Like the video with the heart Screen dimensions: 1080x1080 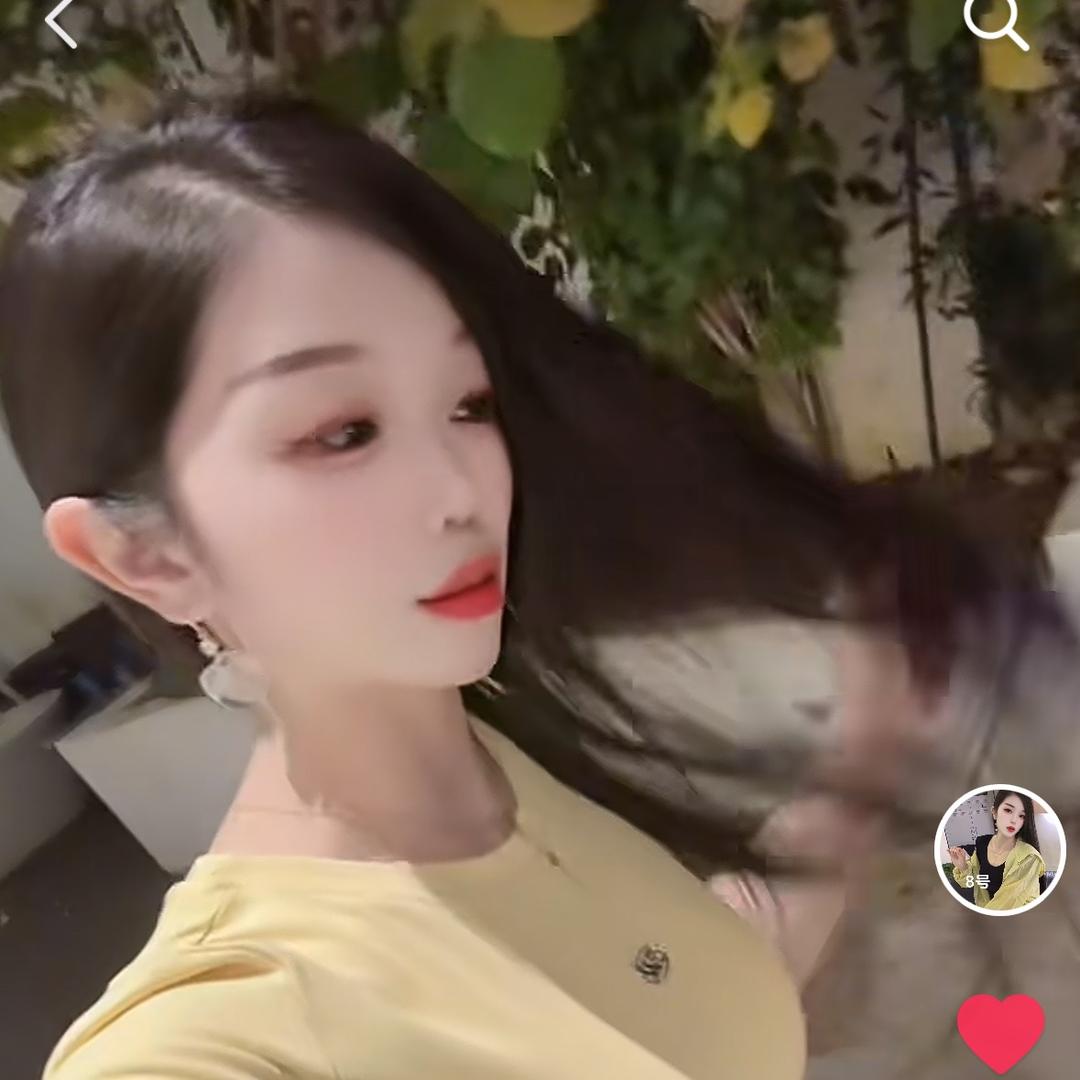pyautogui.click(x=1000, y=1032)
